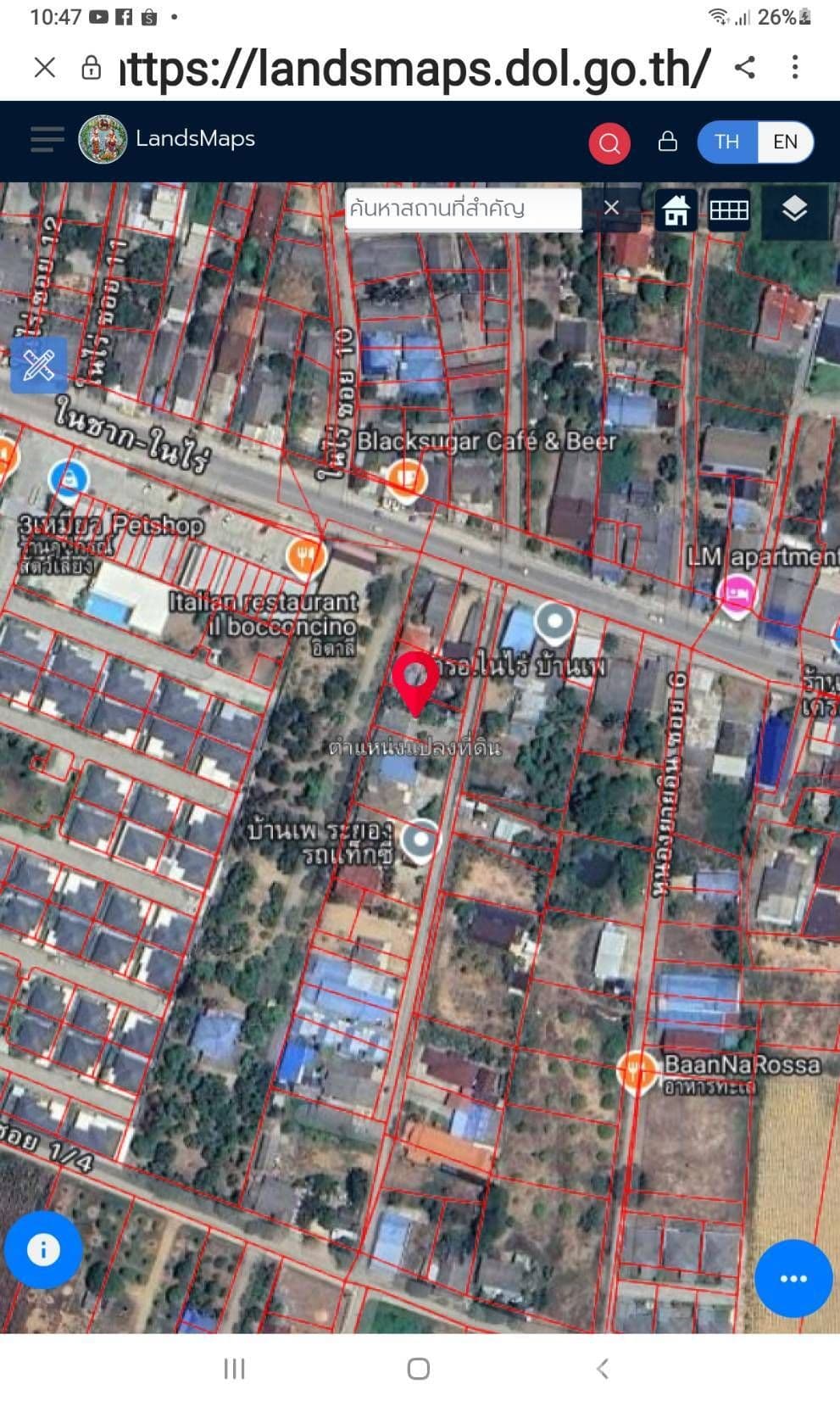
Task: Select the Blacksugar Café & Beer marker
Action: [408, 479]
